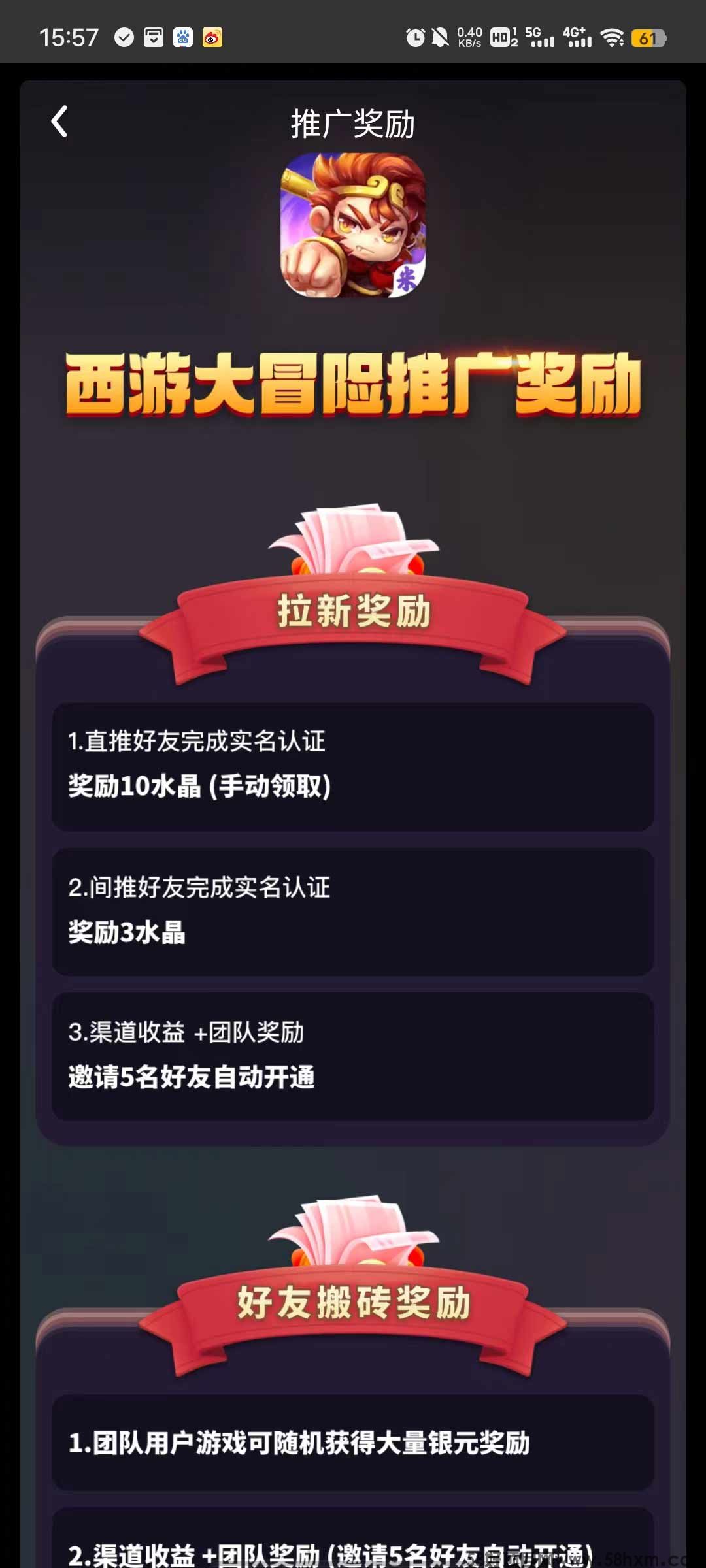This screenshot has width=706, height=1568.
Task: Tap the back arrow beside 推广奖励
Action: 59,122
